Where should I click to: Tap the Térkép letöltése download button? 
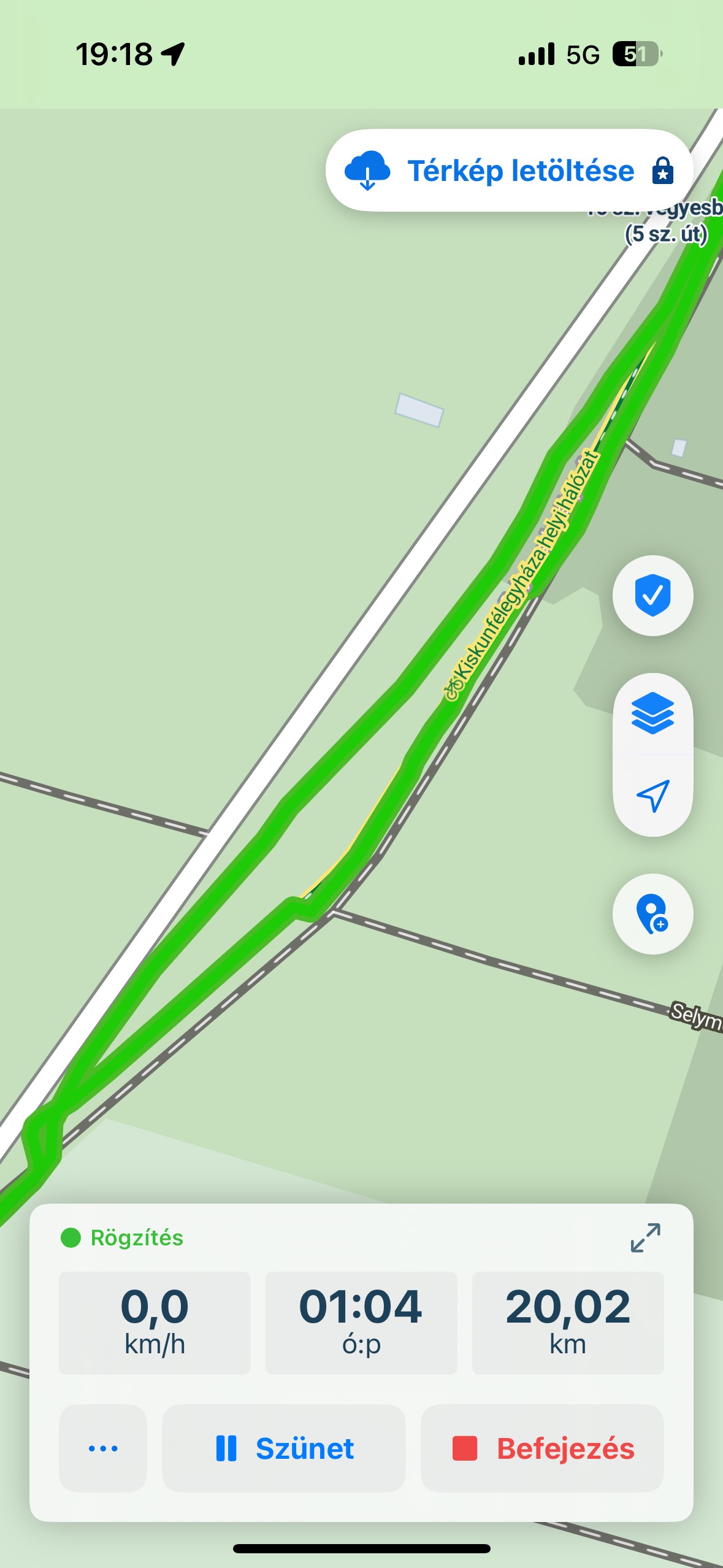(x=509, y=171)
